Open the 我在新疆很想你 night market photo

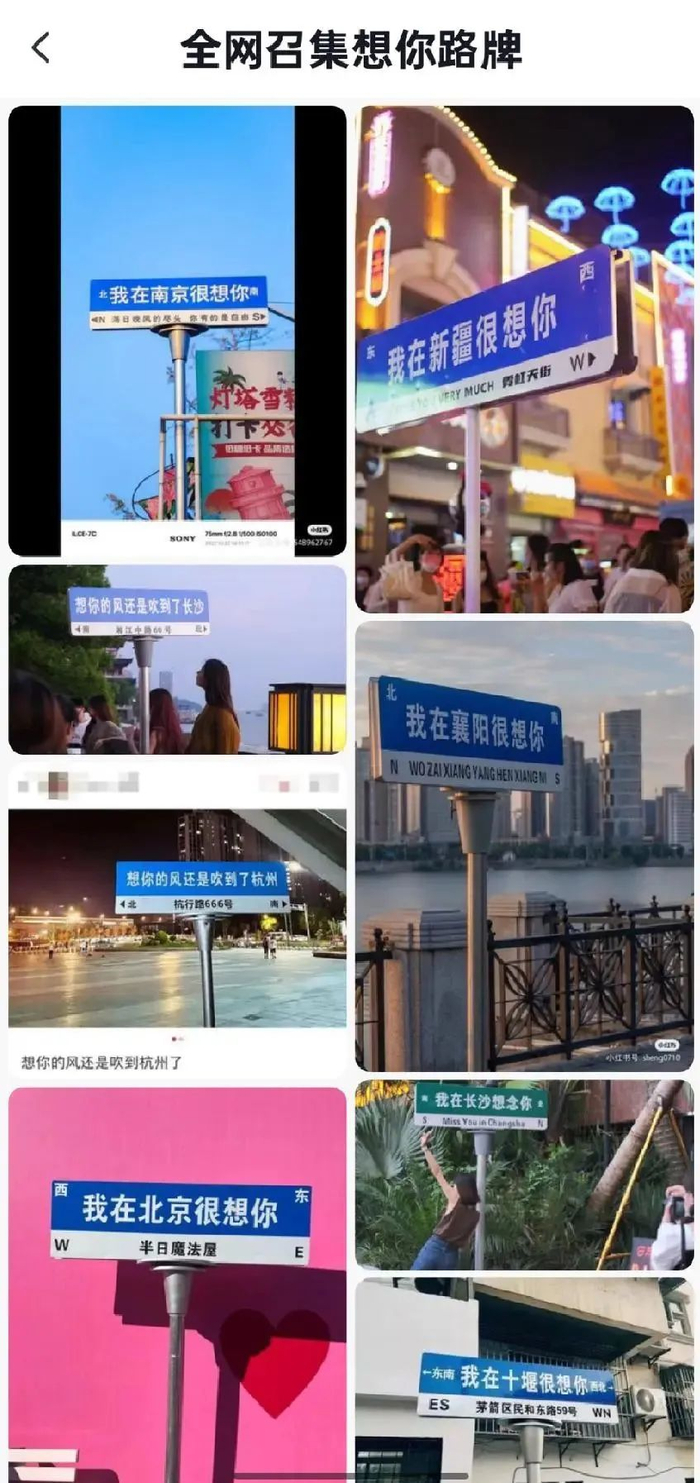click(524, 358)
